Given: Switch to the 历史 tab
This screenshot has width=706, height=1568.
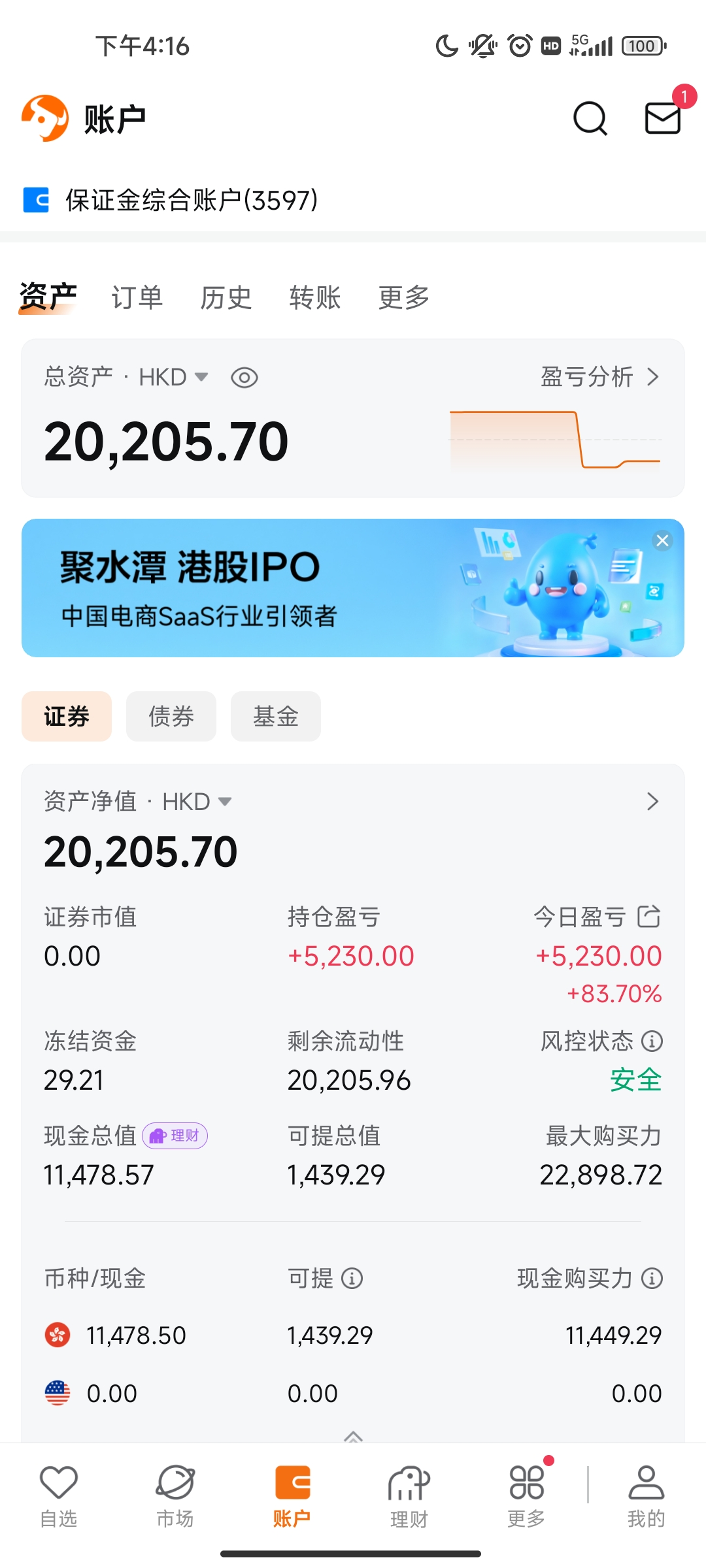Looking at the screenshot, I should (x=226, y=298).
